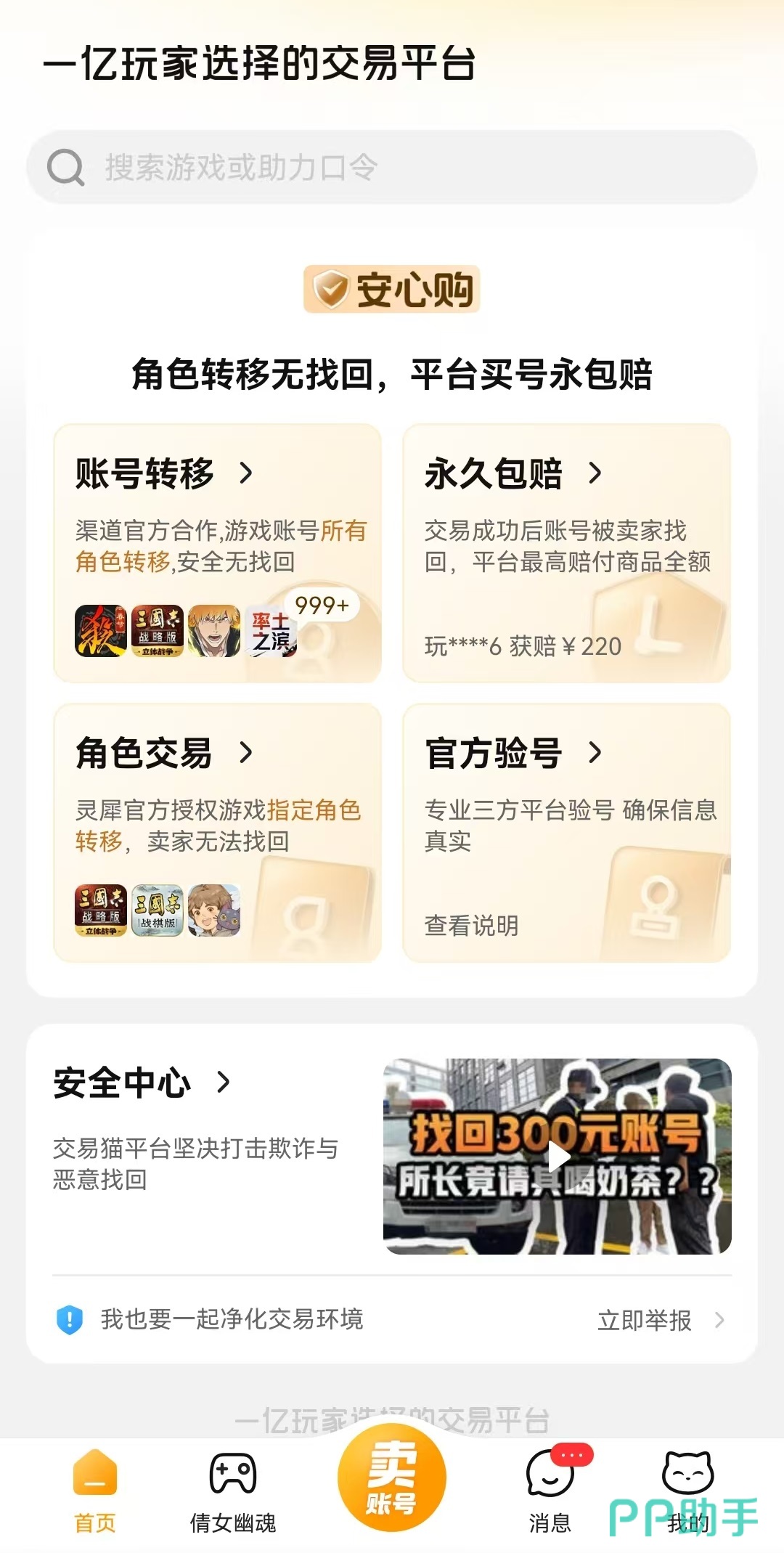Viewport: 784px width, 1553px height.
Task: Open the 角色交易 card
Action: (x=217, y=832)
